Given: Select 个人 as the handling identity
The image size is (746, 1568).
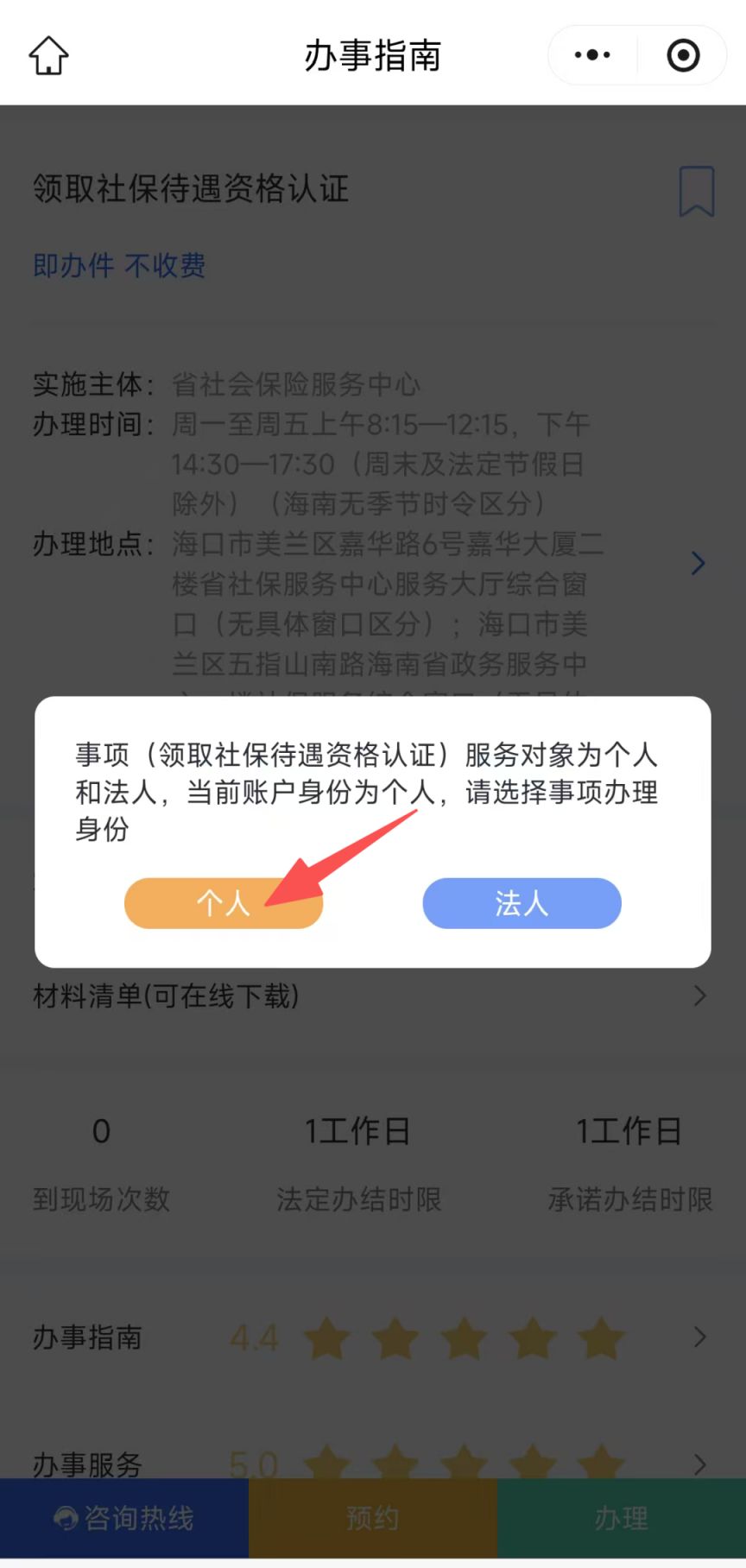Looking at the screenshot, I should [x=224, y=903].
